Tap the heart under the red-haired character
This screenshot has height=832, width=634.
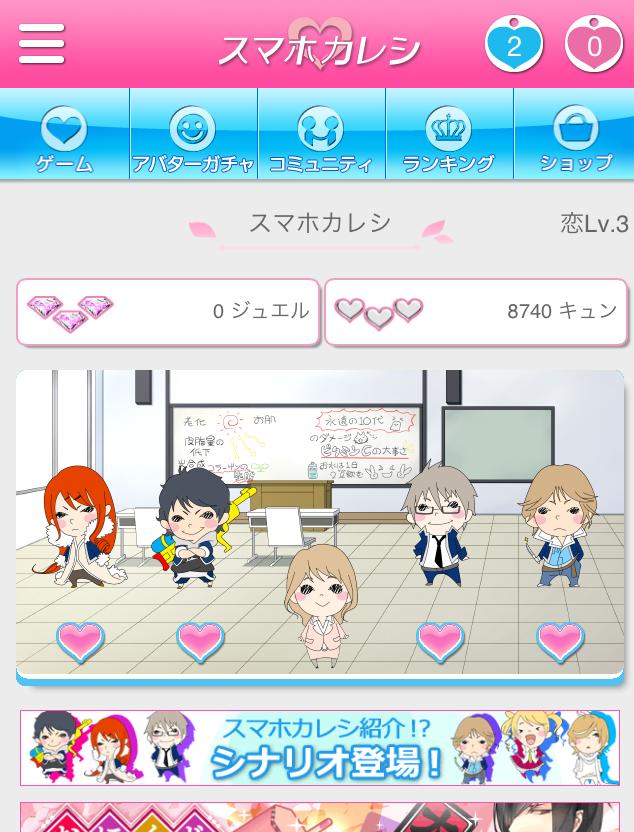pos(80,641)
